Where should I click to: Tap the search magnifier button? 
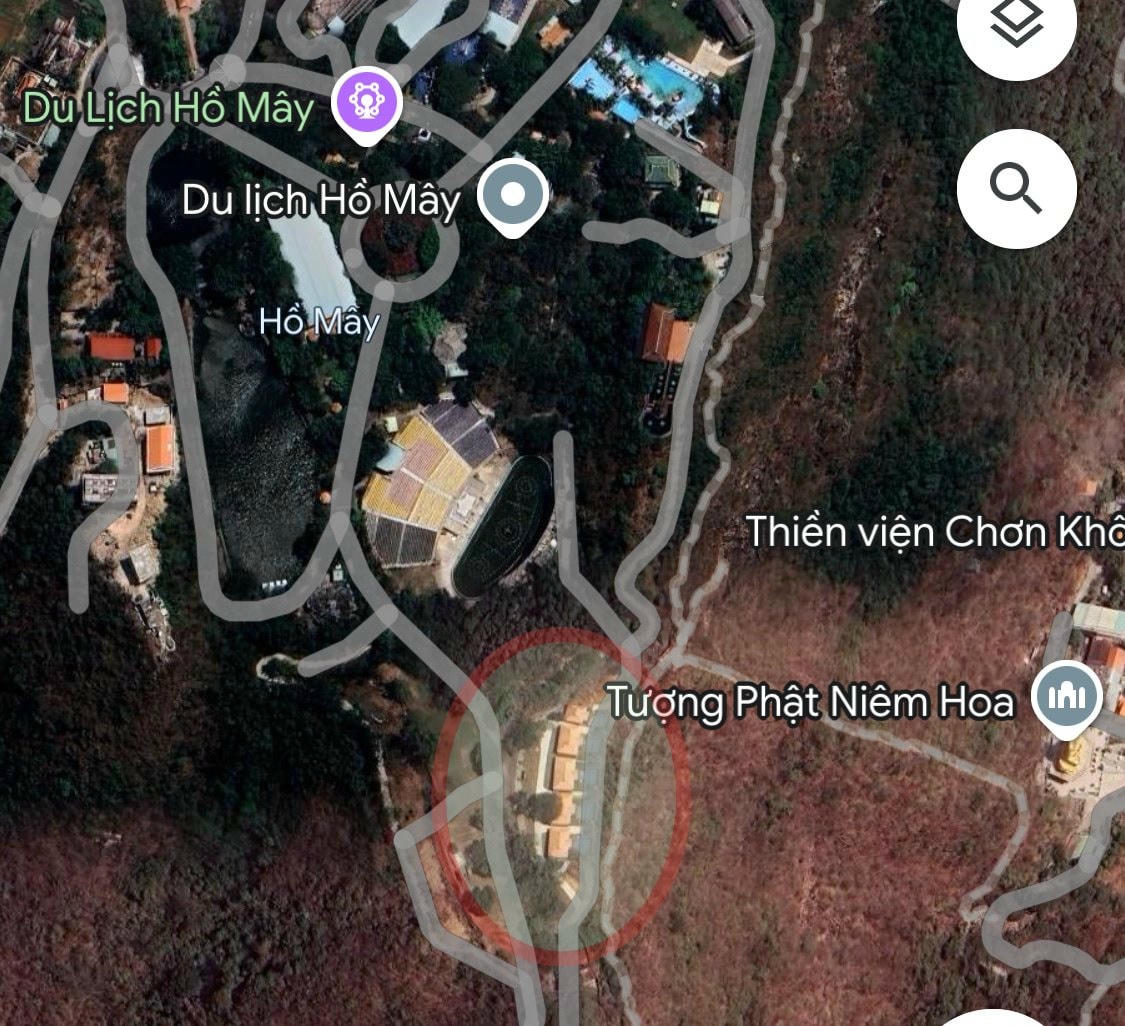pos(1016,188)
